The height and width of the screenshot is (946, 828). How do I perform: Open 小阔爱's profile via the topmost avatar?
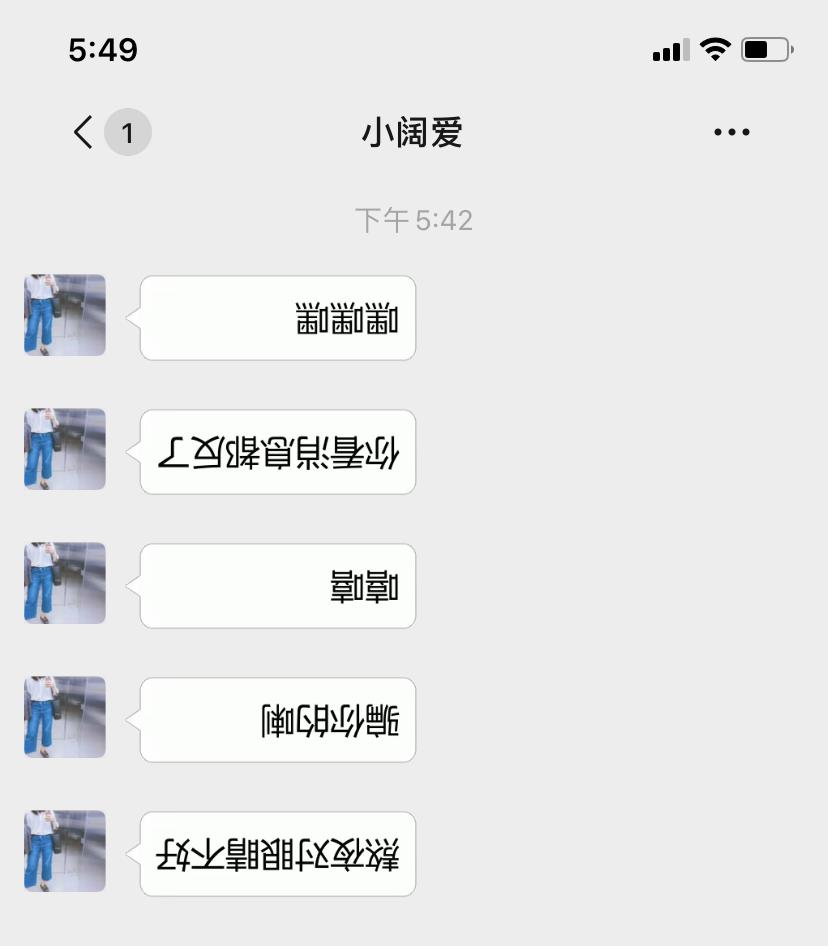pos(64,315)
